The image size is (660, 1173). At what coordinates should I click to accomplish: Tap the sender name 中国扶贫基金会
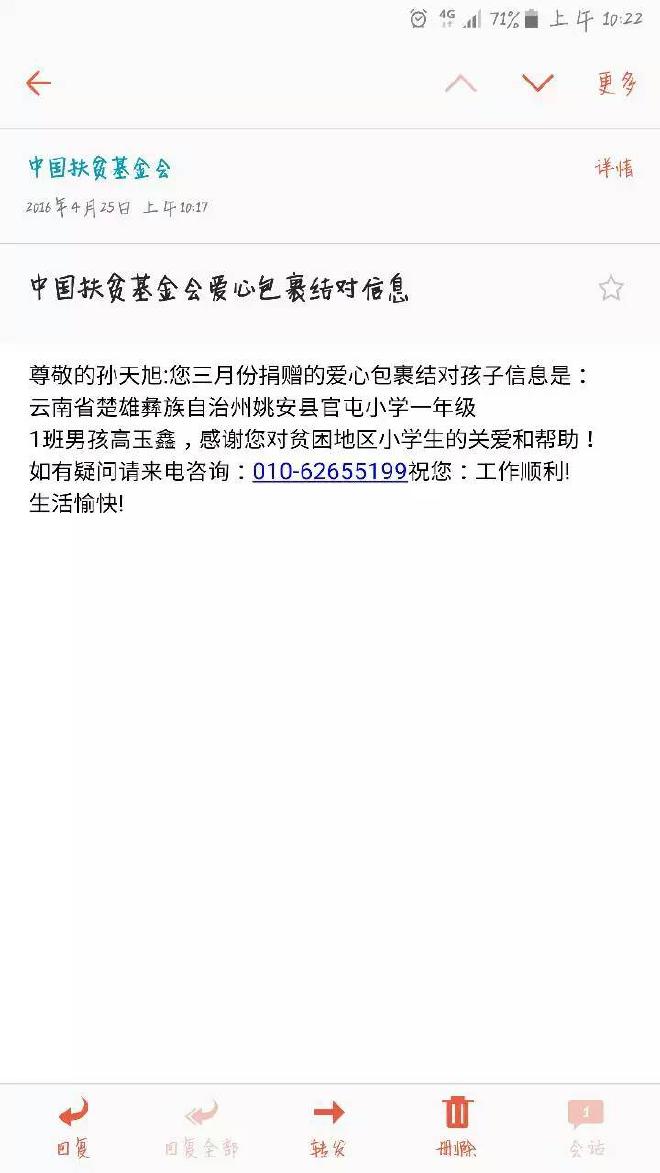click(x=99, y=167)
